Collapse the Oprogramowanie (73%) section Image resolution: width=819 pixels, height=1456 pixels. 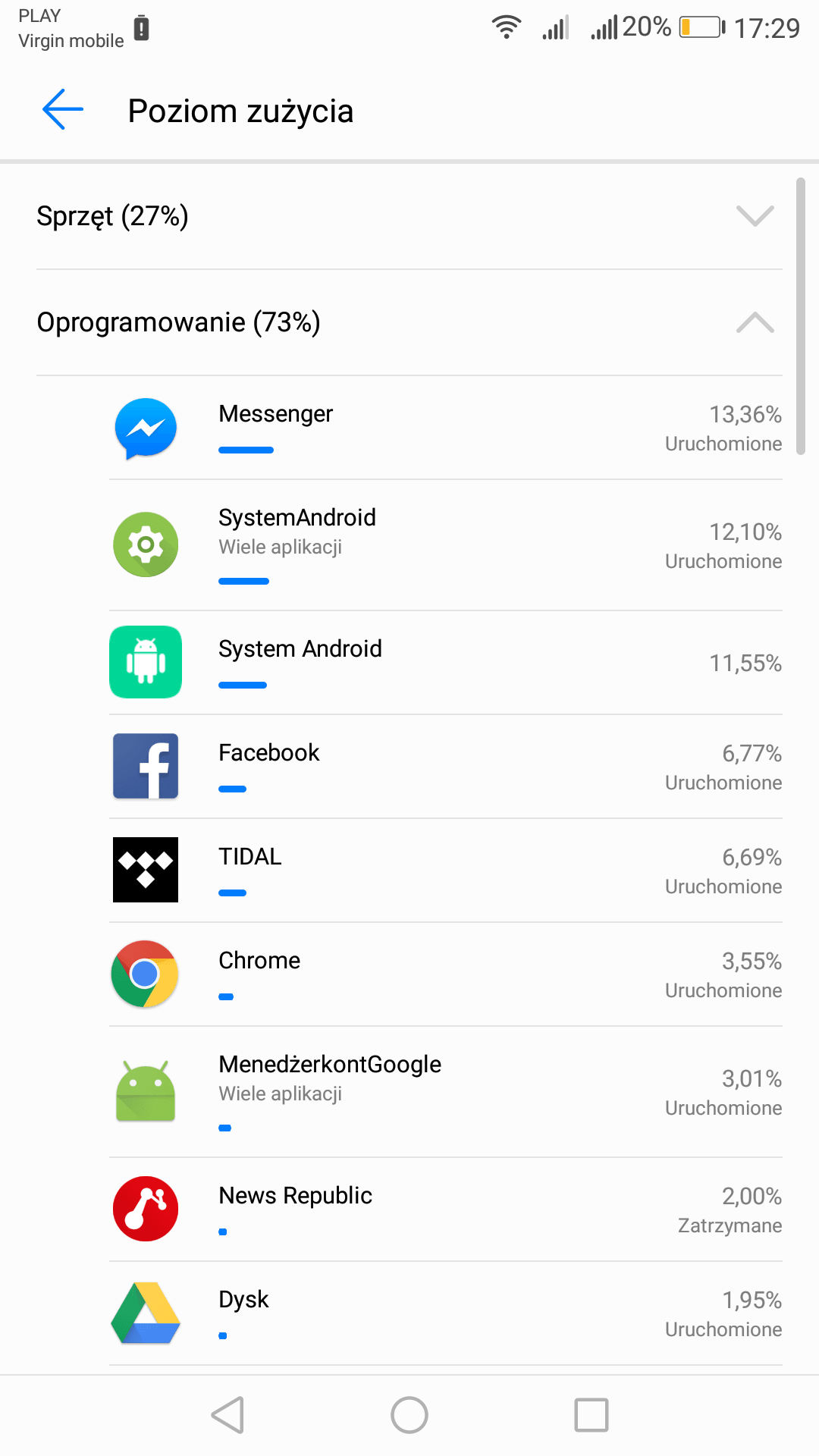pos(409,322)
